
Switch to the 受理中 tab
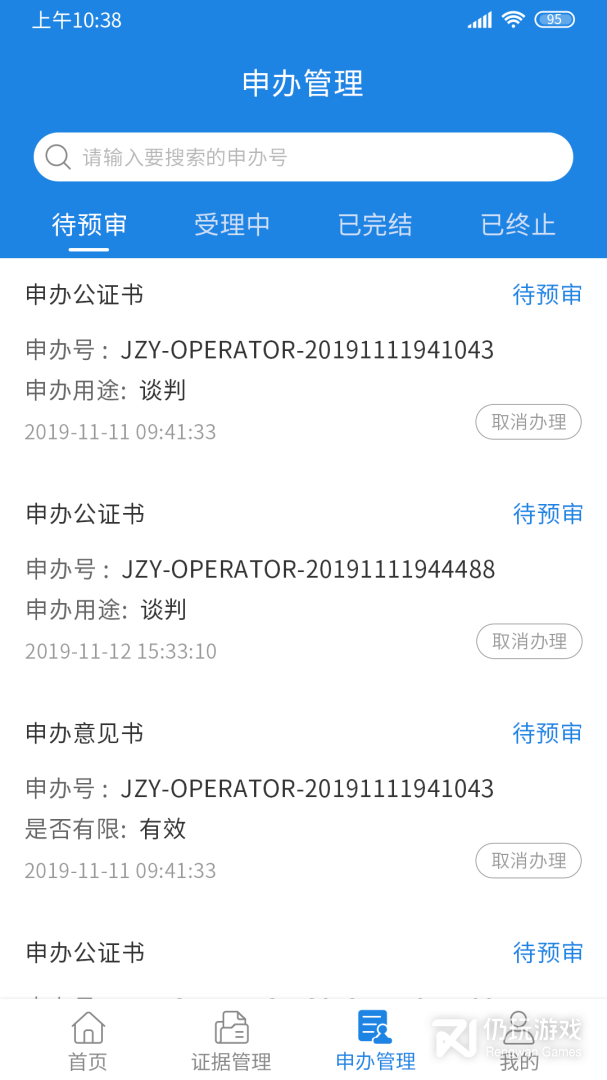[x=232, y=225]
